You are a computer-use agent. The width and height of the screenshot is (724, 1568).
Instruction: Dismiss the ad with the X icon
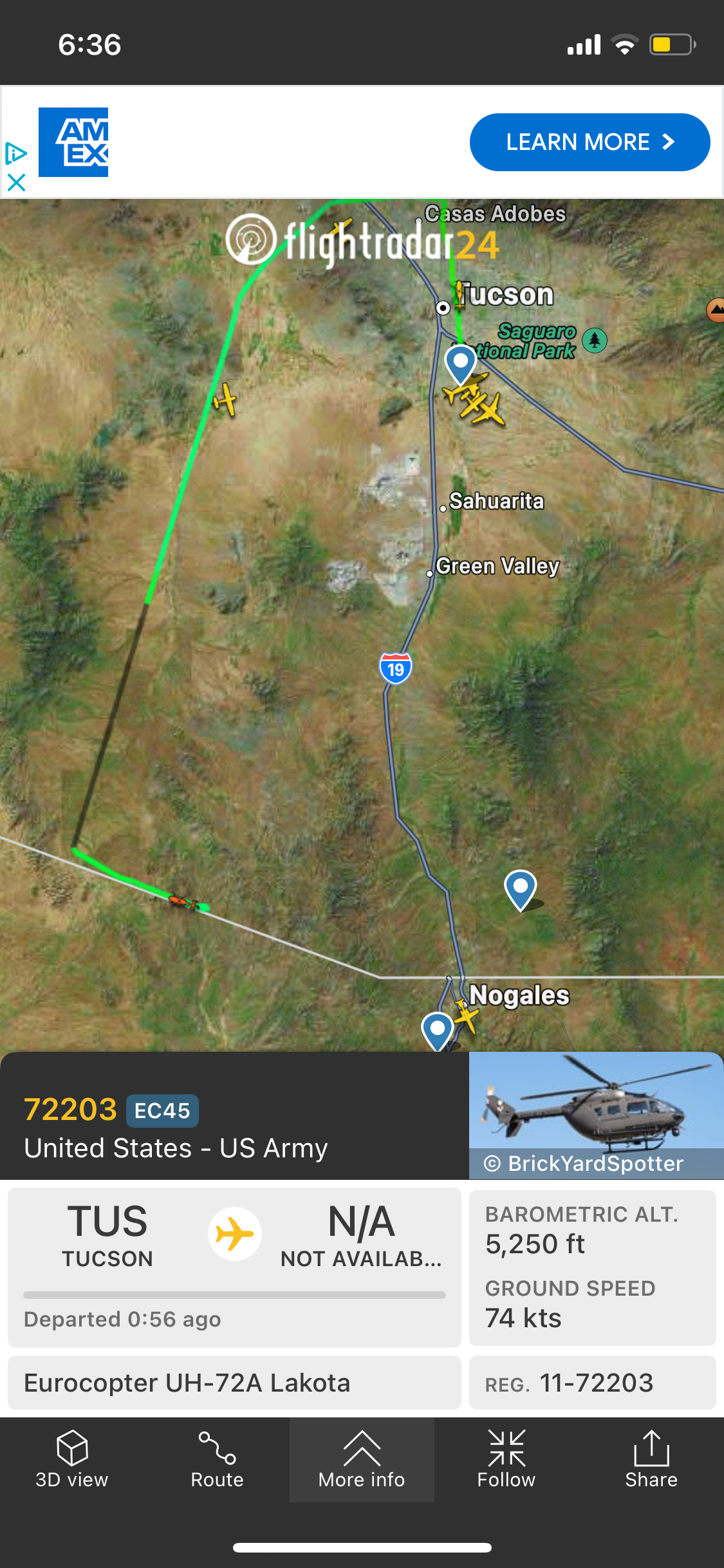(16, 183)
